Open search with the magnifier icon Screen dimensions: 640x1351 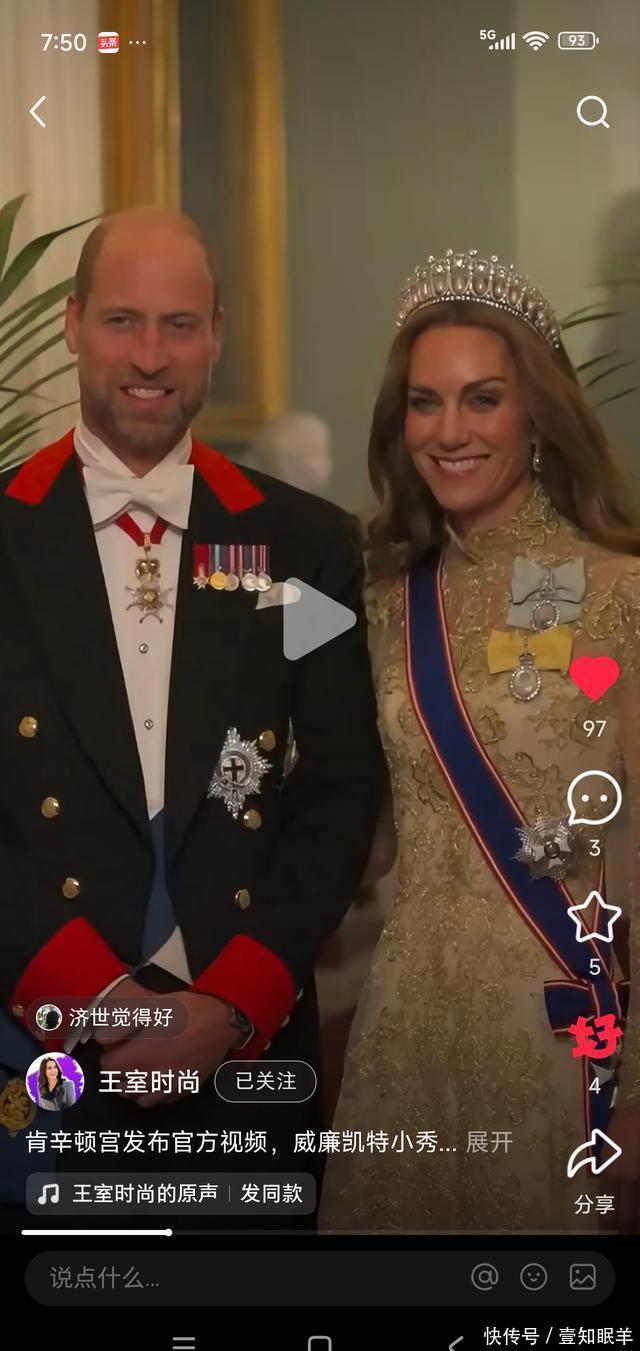(x=592, y=112)
